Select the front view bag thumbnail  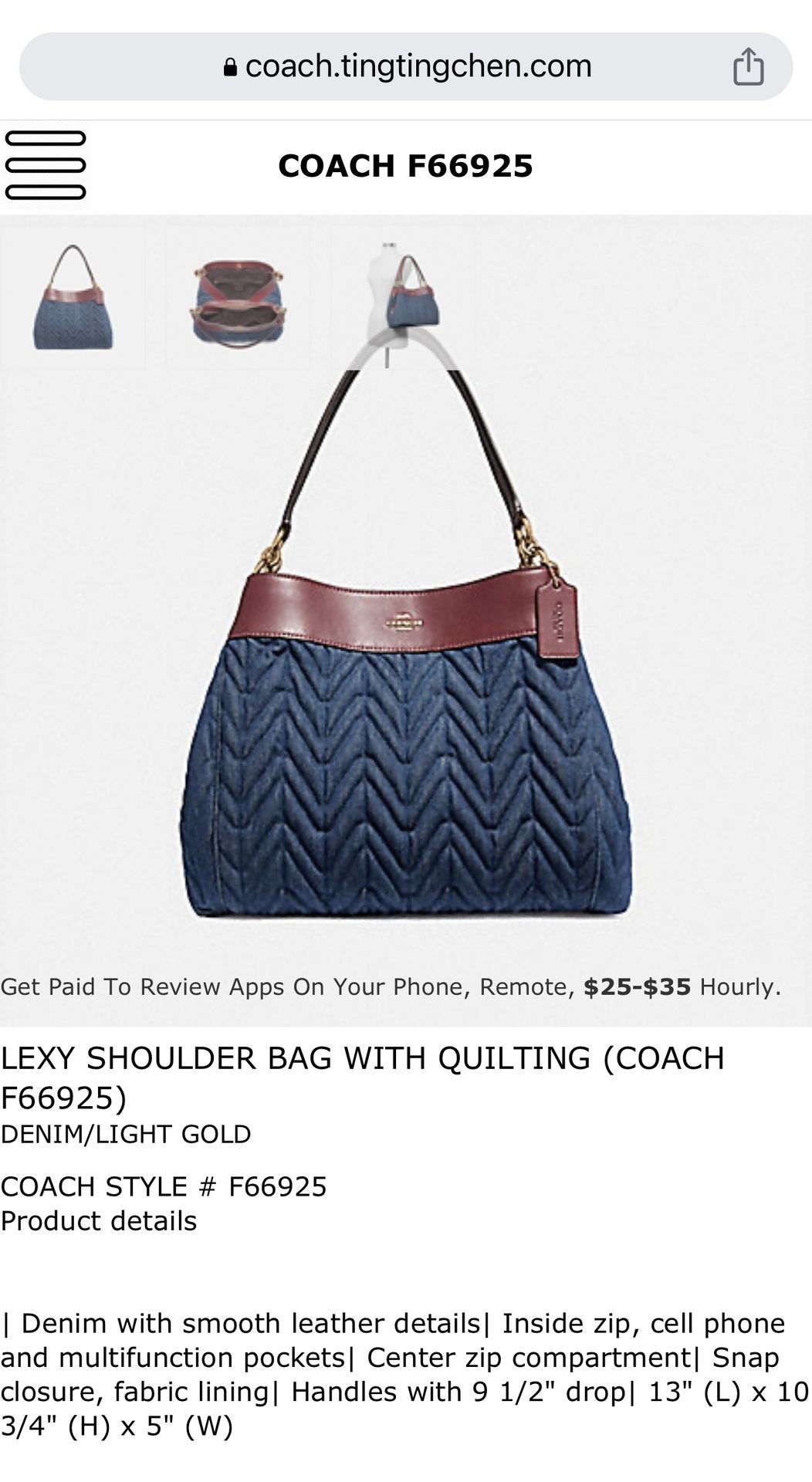(73, 297)
